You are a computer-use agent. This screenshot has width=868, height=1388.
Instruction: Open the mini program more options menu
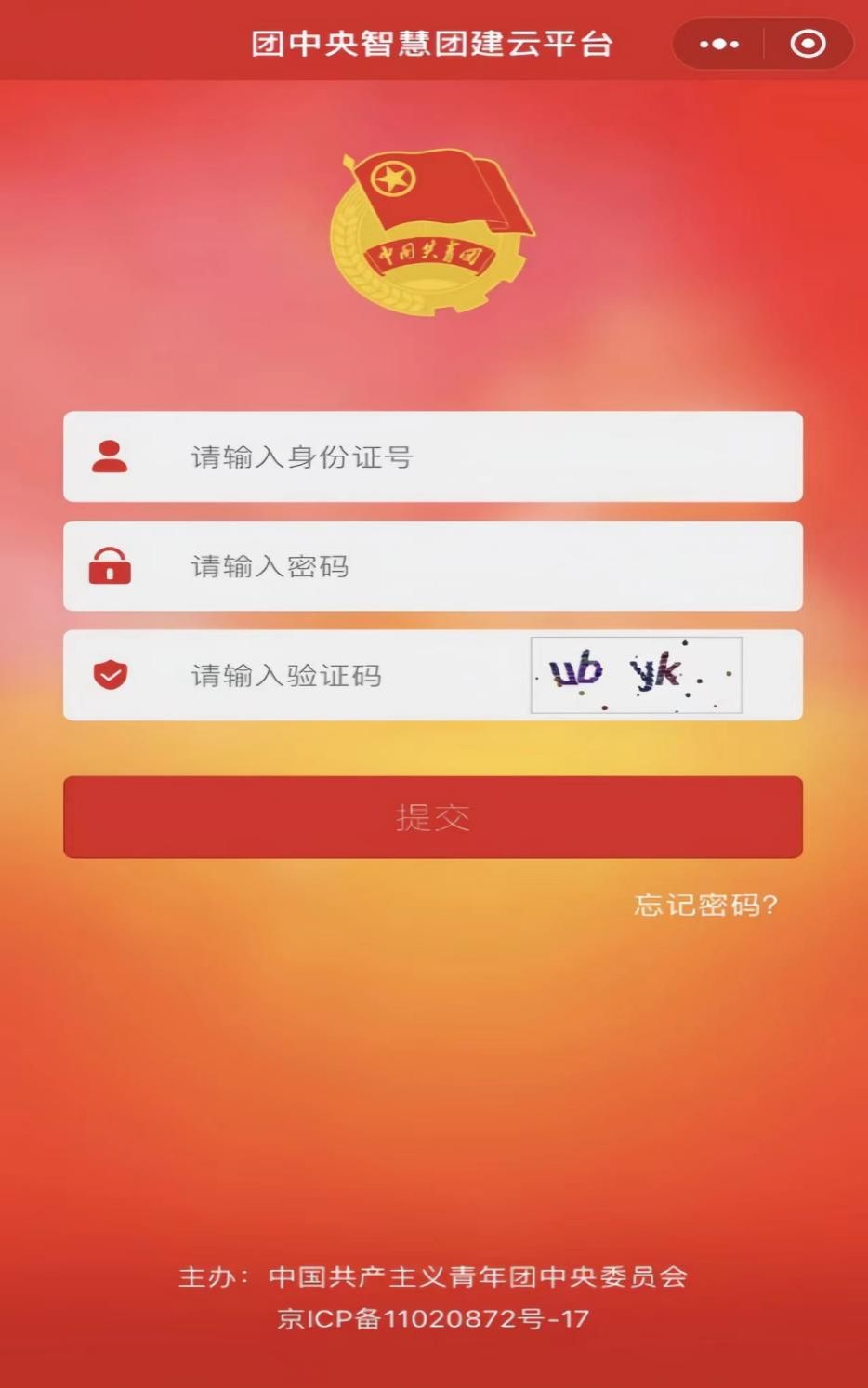point(718,44)
